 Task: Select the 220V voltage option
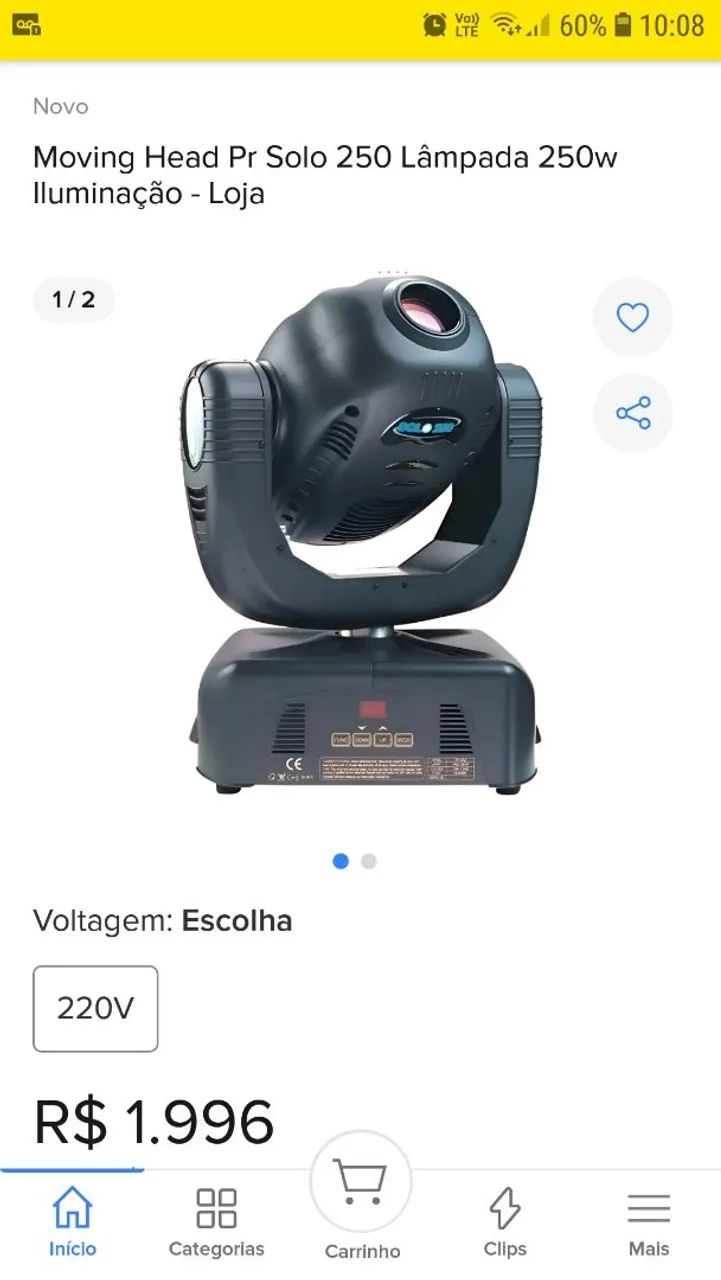95,1008
